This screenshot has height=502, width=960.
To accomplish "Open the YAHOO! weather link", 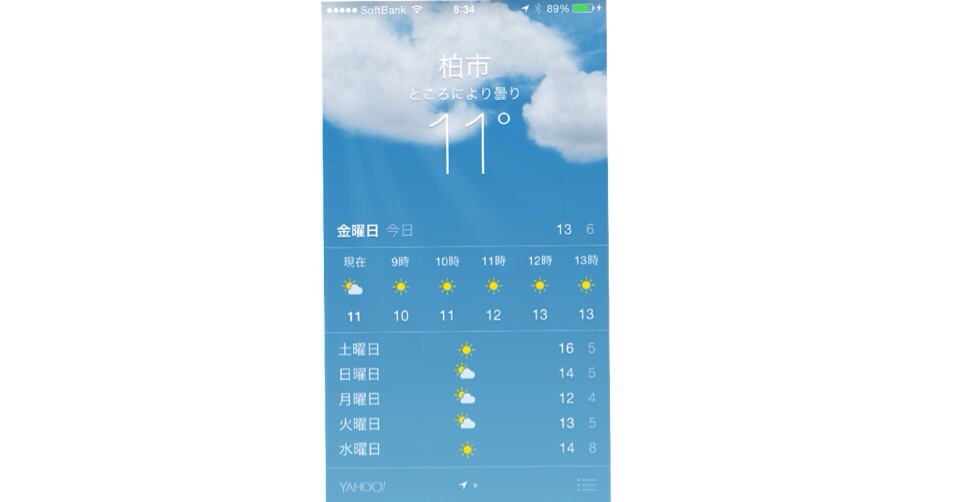I will click(x=361, y=487).
